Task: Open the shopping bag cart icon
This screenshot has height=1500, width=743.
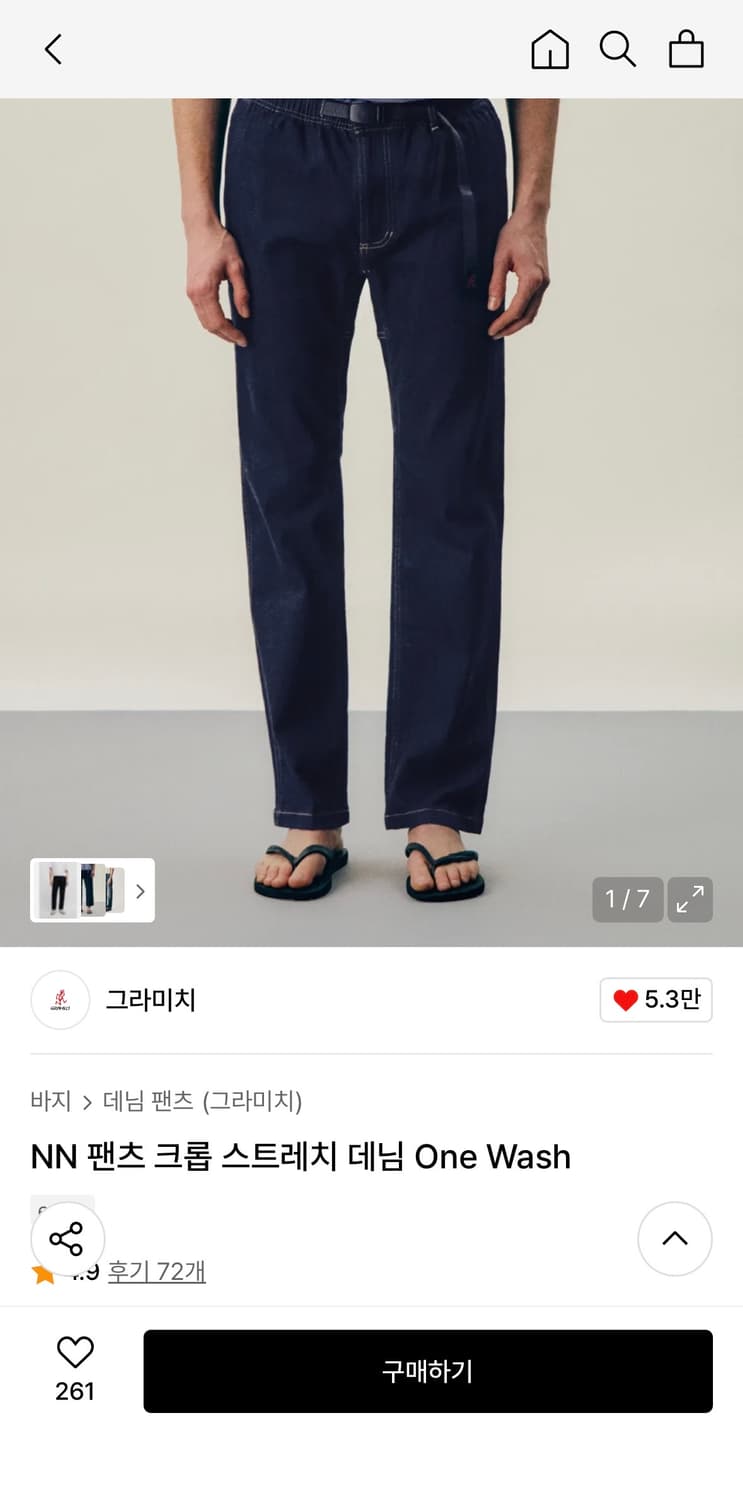Action: coord(686,49)
